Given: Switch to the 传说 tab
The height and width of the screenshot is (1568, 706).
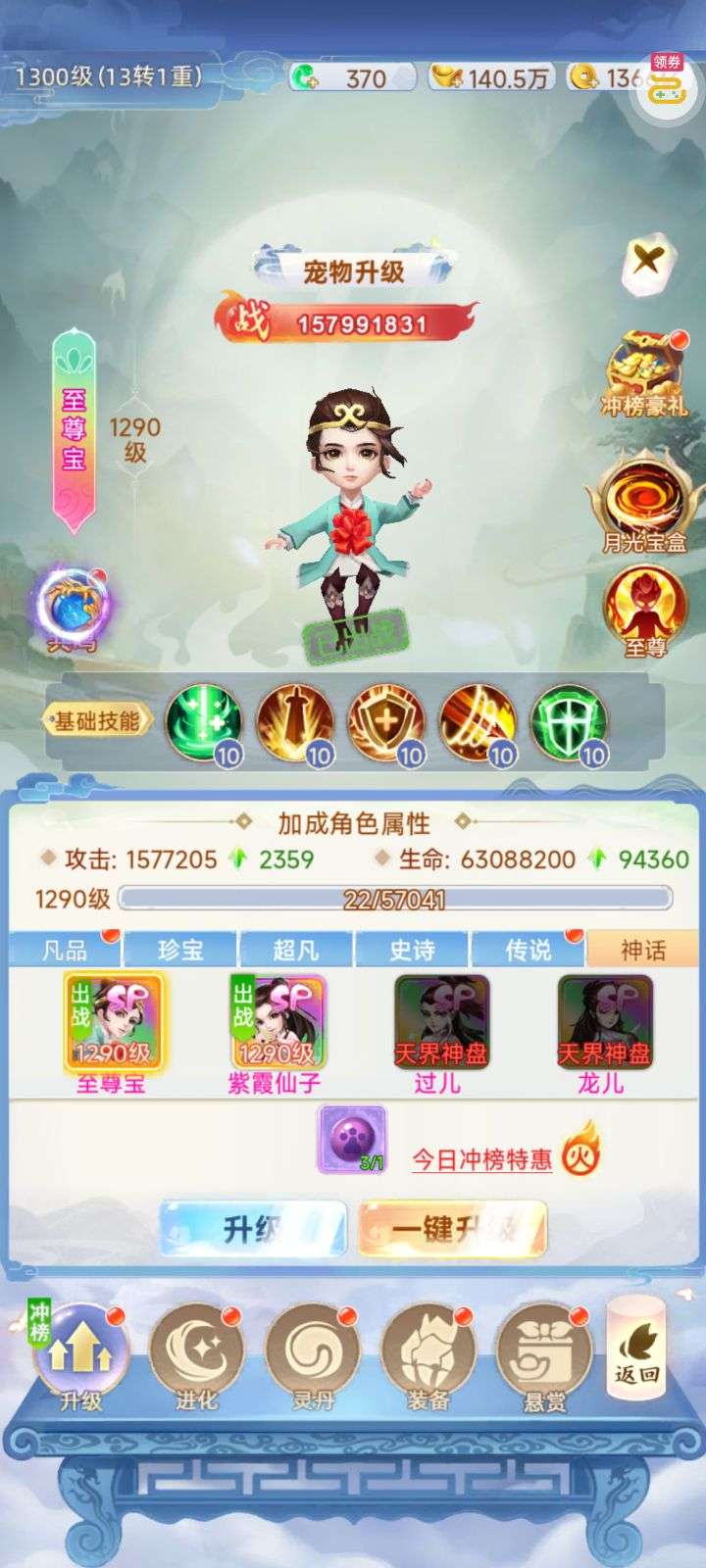Looking at the screenshot, I should (529, 949).
